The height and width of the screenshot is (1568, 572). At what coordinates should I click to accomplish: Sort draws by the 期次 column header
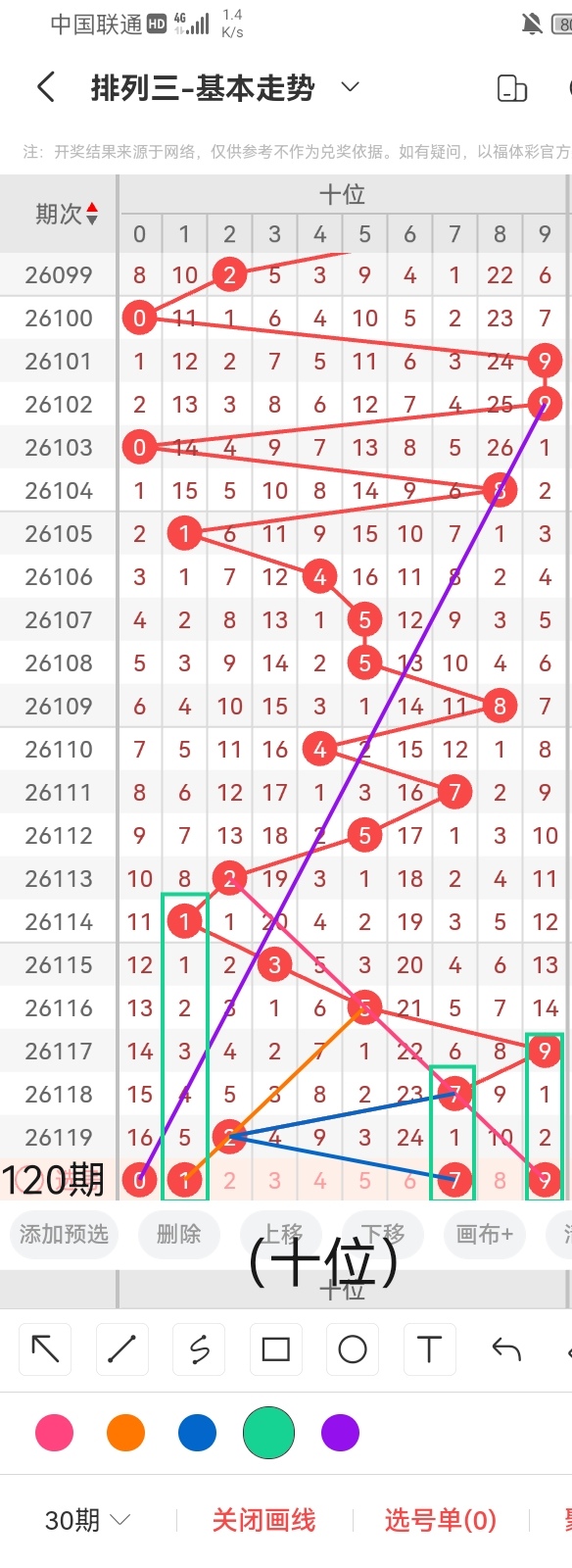click(67, 214)
